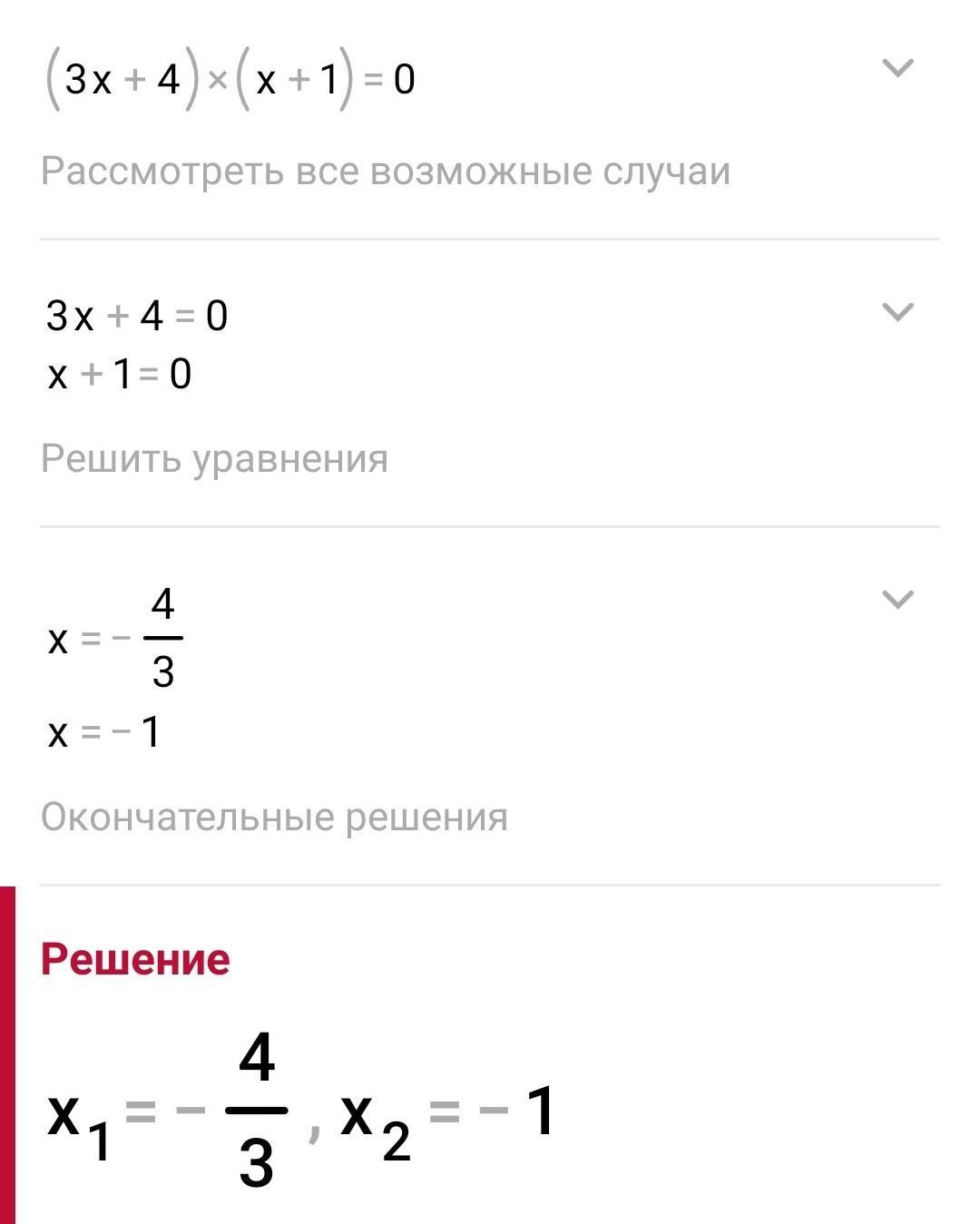Expand the step with 3x + 4 = 0
Screen dimensions: 980x1224
[897, 312]
